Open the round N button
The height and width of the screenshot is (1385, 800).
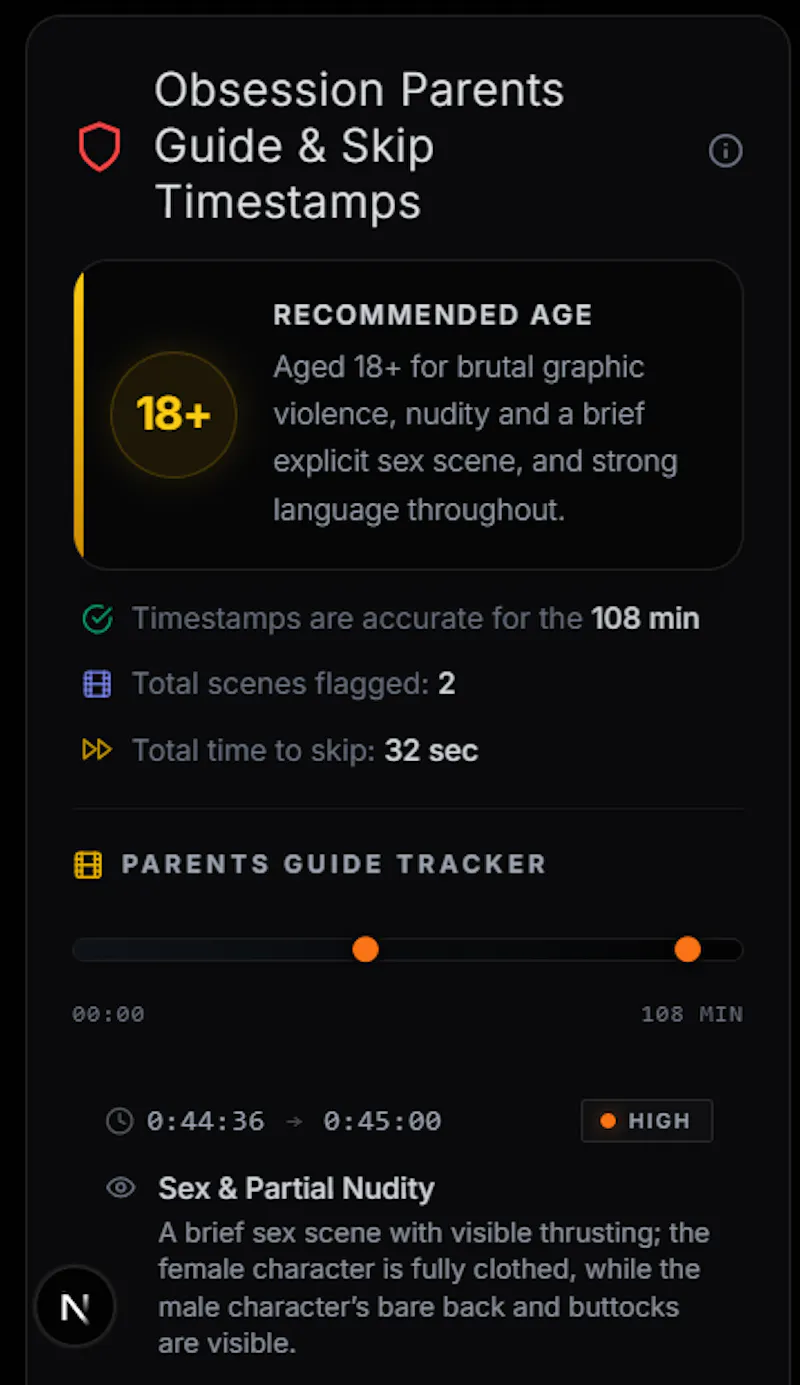coord(75,1307)
